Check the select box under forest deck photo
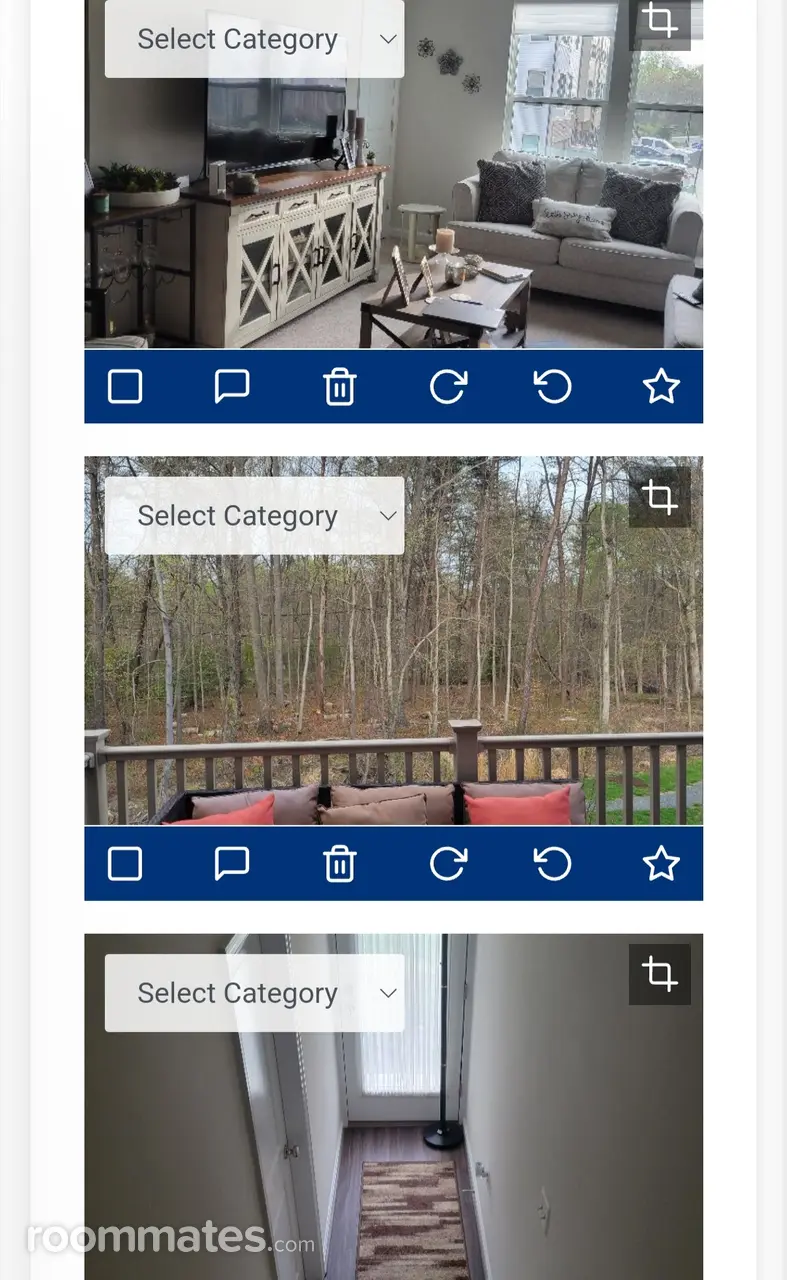Viewport: 787px width, 1280px height. click(x=125, y=863)
